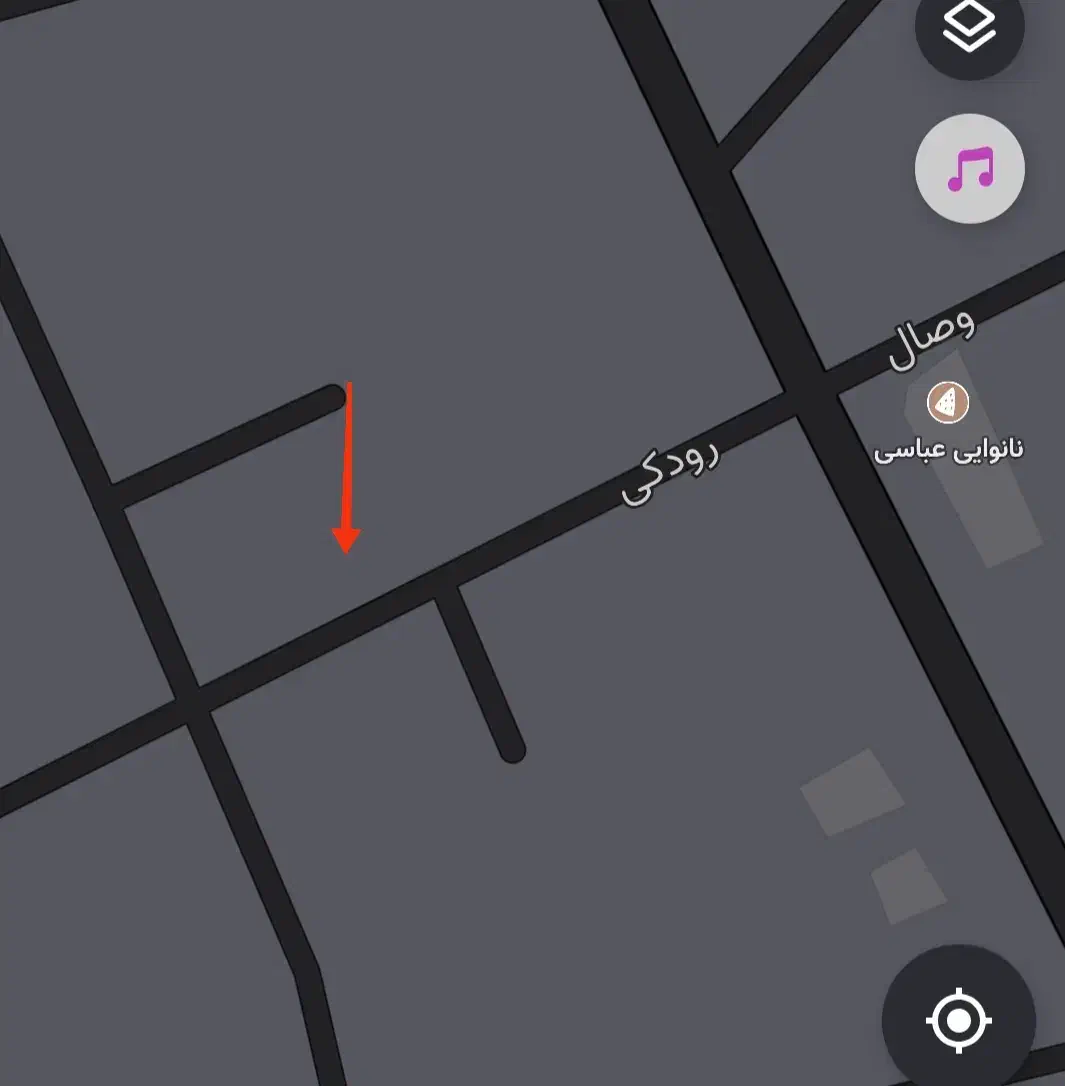This screenshot has width=1065, height=1086.
Task: Open the map layers button
Action: [x=969, y=28]
